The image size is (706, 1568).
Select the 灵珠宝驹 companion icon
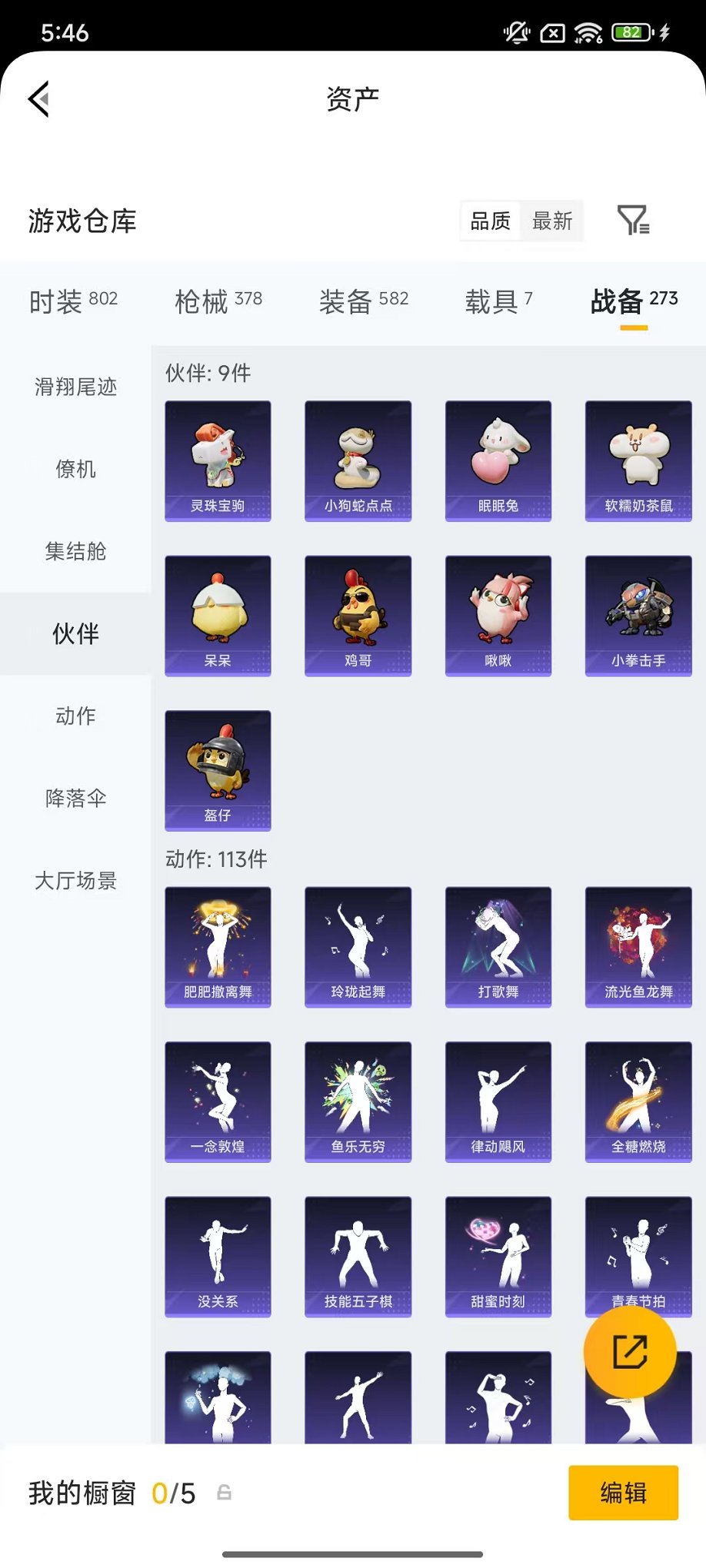[218, 460]
